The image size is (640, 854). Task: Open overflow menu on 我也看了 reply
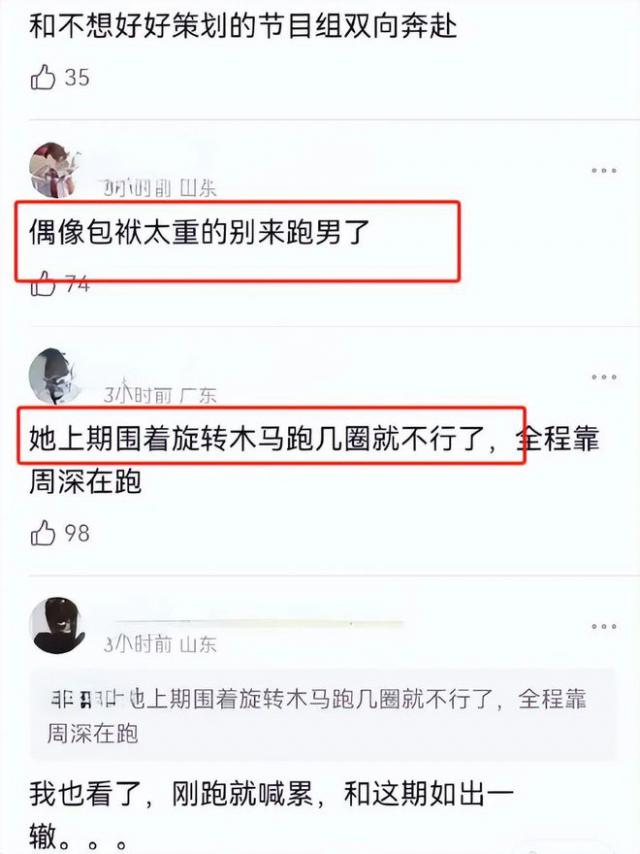coord(603,627)
